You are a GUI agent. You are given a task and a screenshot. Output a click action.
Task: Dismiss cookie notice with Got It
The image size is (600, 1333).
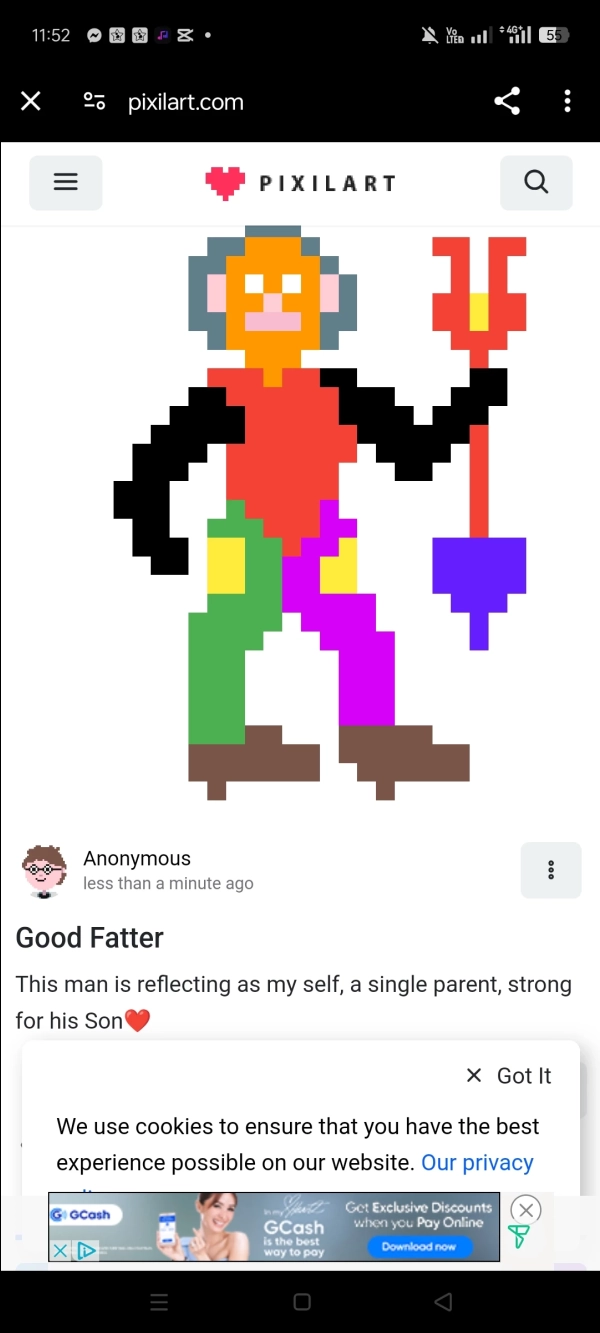(509, 1076)
